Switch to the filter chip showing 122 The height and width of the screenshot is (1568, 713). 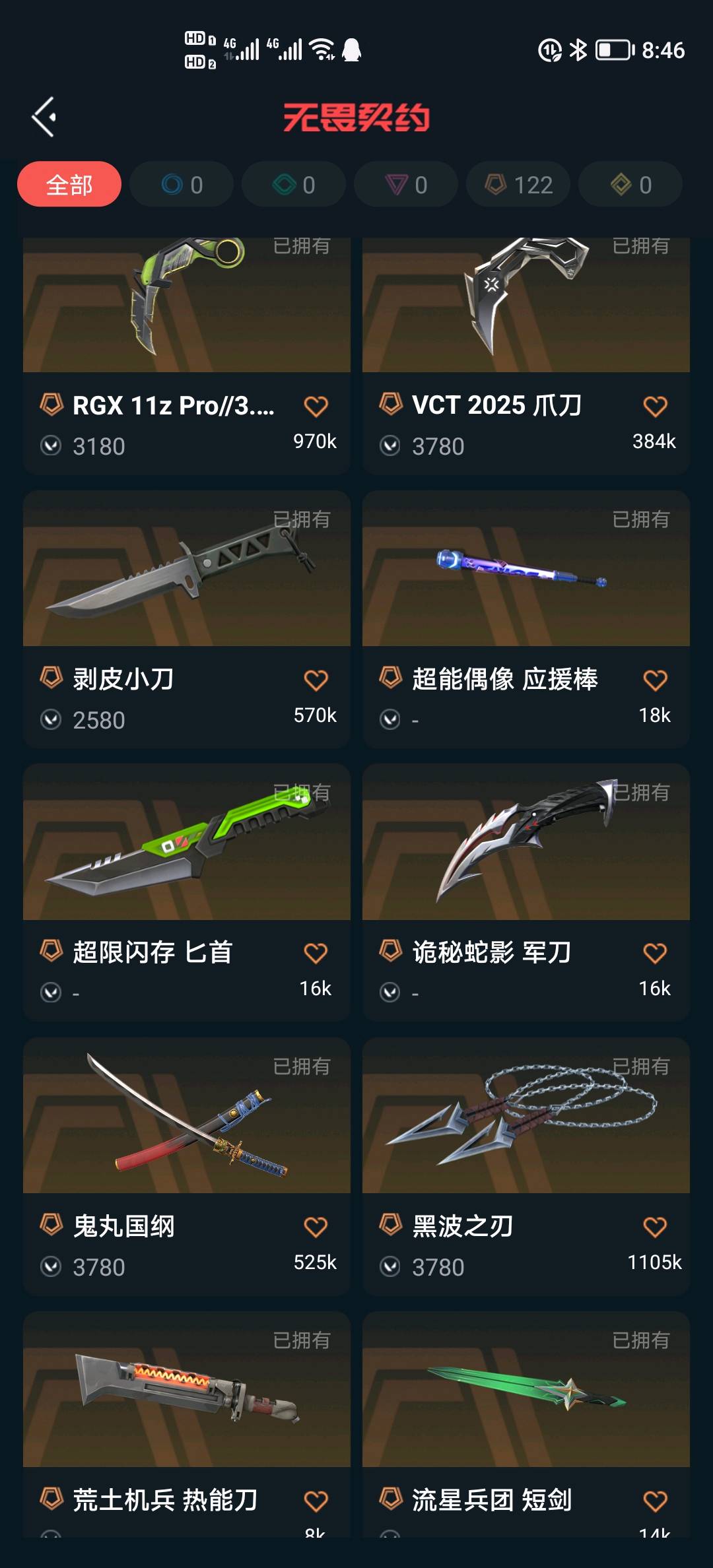tap(519, 185)
